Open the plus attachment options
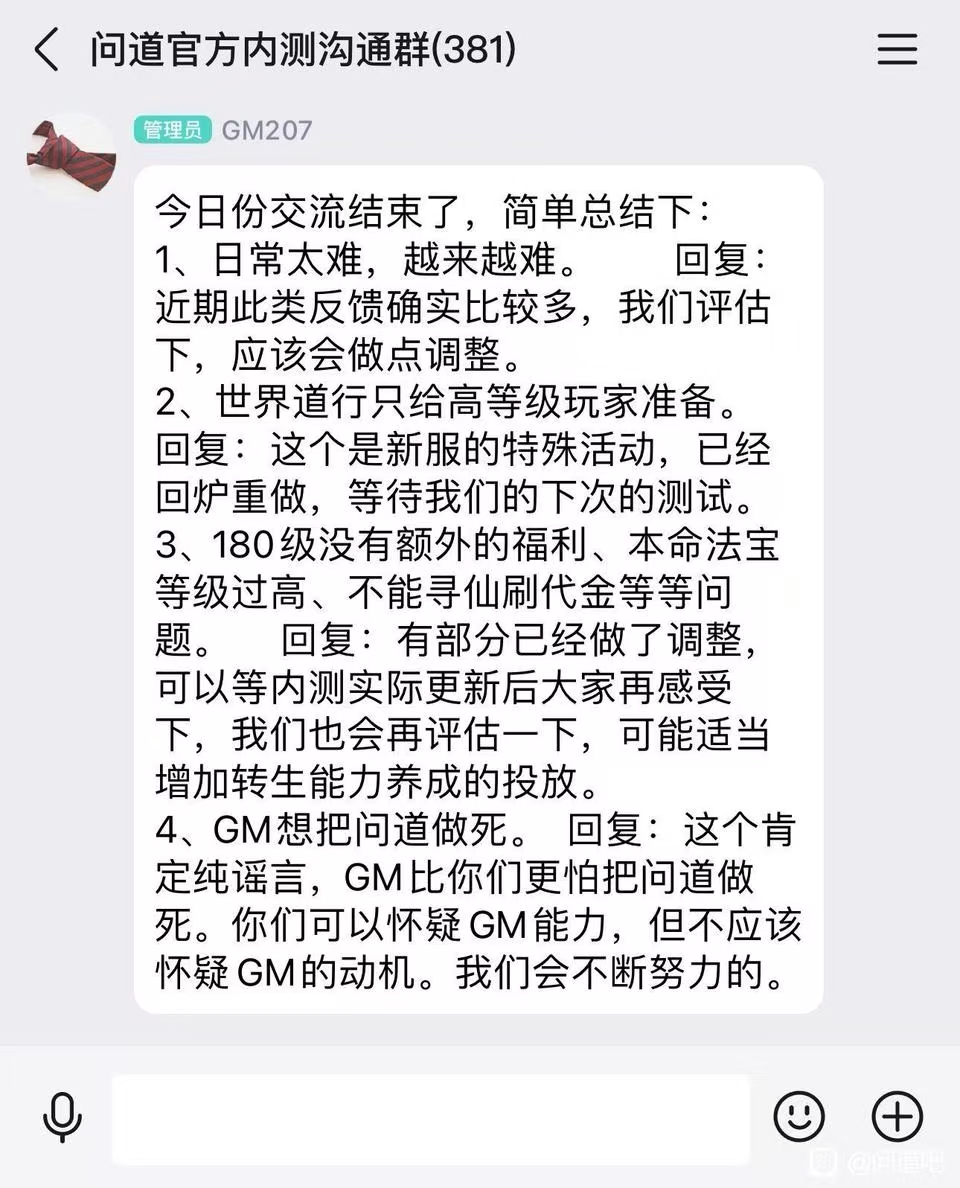This screenshot has width=960, height=1188. (x=897, y=1116)
